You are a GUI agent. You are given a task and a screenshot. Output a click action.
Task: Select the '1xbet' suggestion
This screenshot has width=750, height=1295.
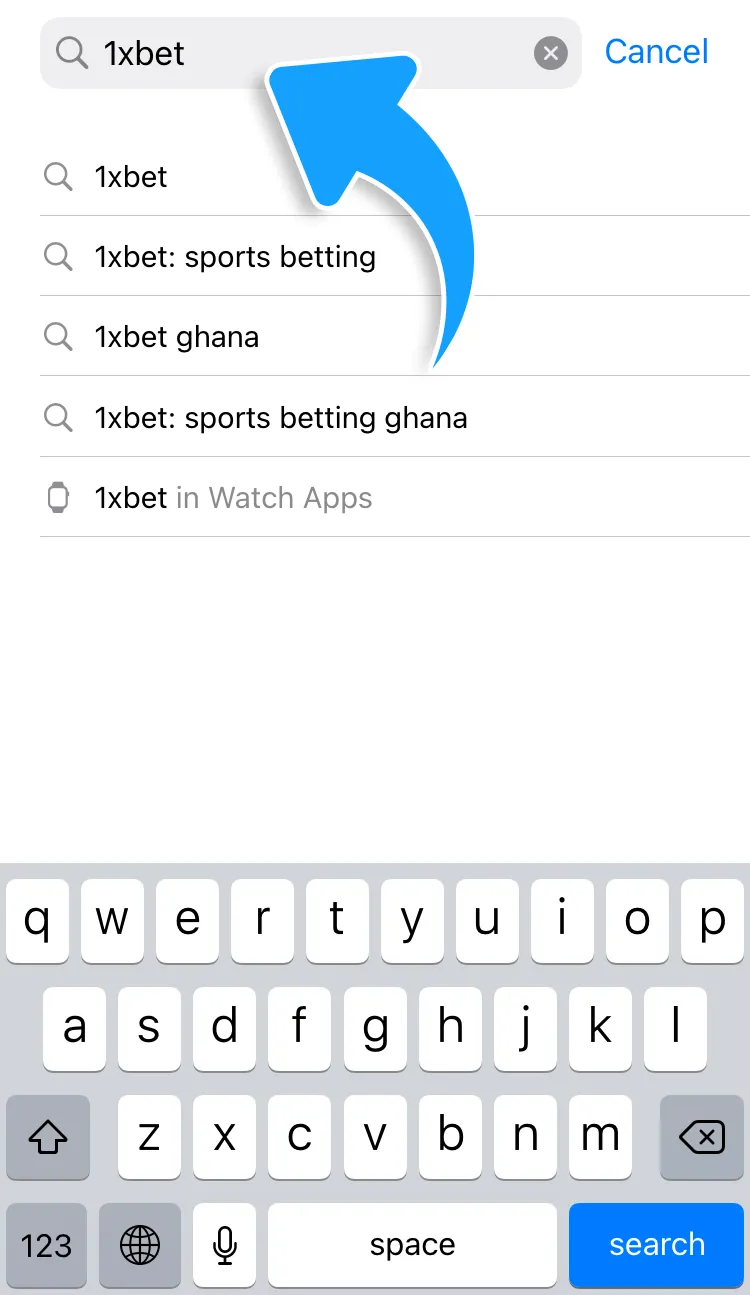pos(131,177)
